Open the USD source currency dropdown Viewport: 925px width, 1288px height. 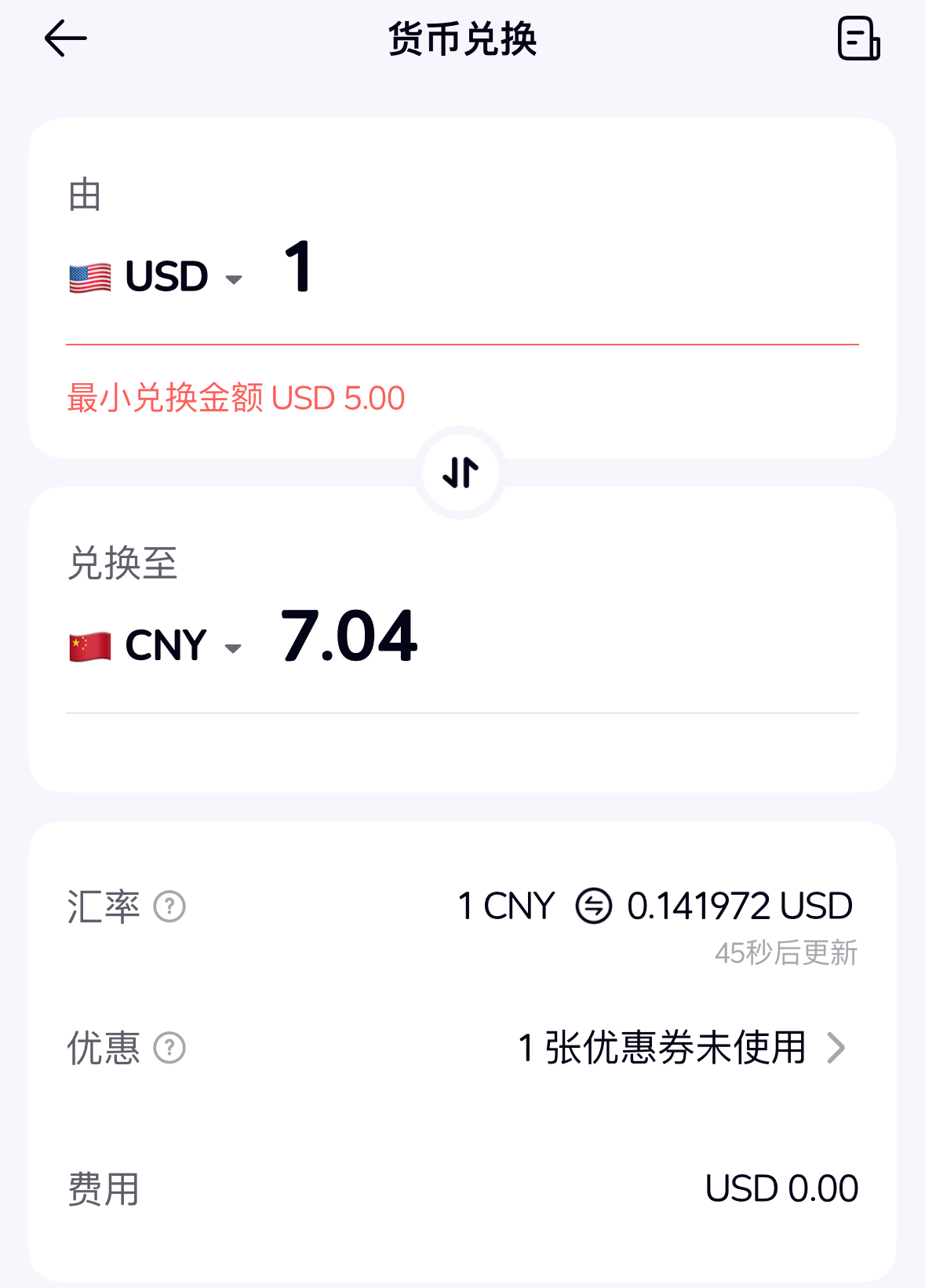click(x=157, y=277)
